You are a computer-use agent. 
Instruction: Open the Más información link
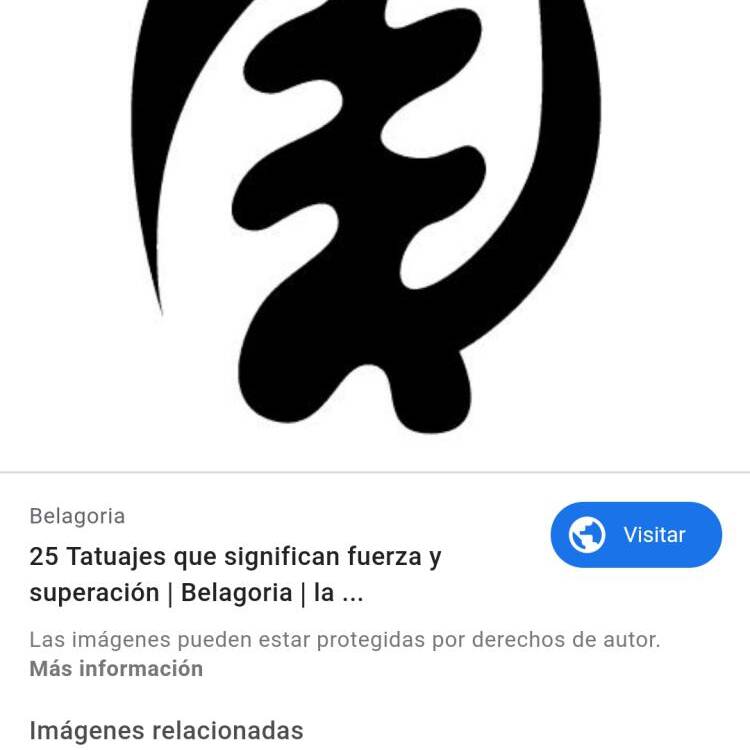tap(116, 669)
